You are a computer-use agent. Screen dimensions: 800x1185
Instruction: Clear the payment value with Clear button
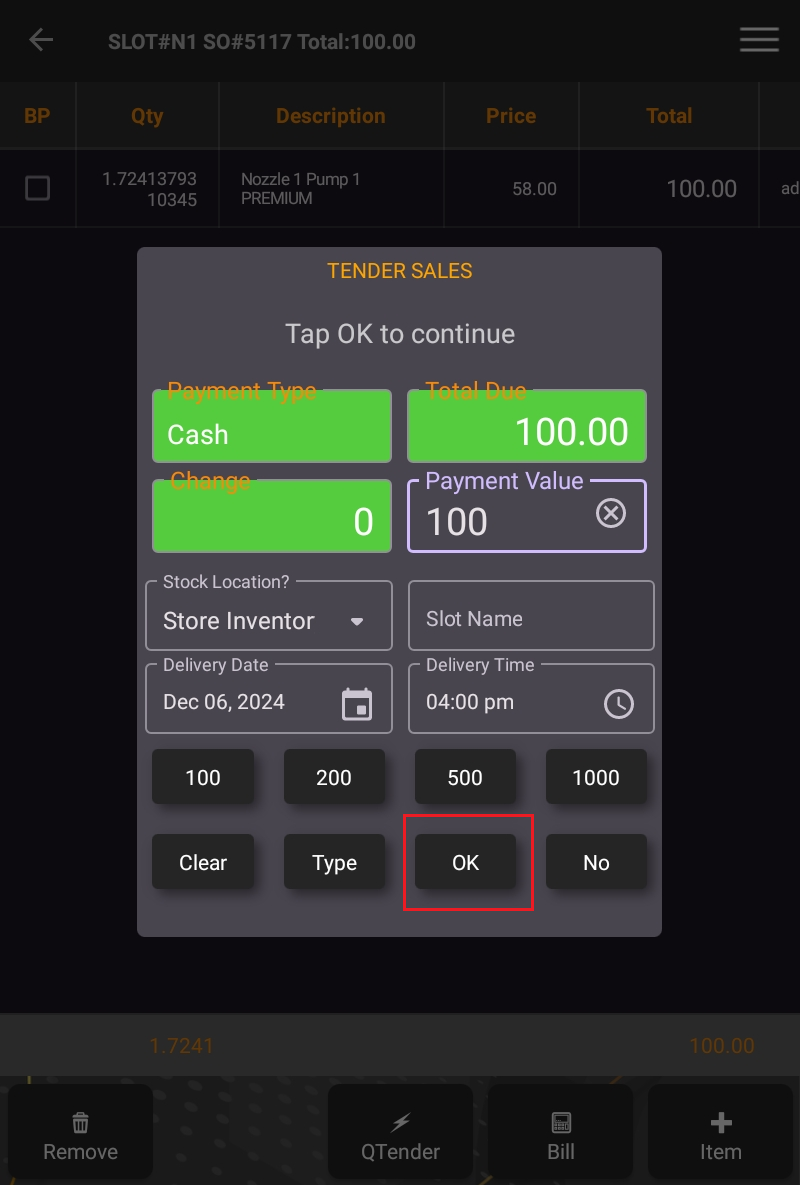(x=203, y=862)
